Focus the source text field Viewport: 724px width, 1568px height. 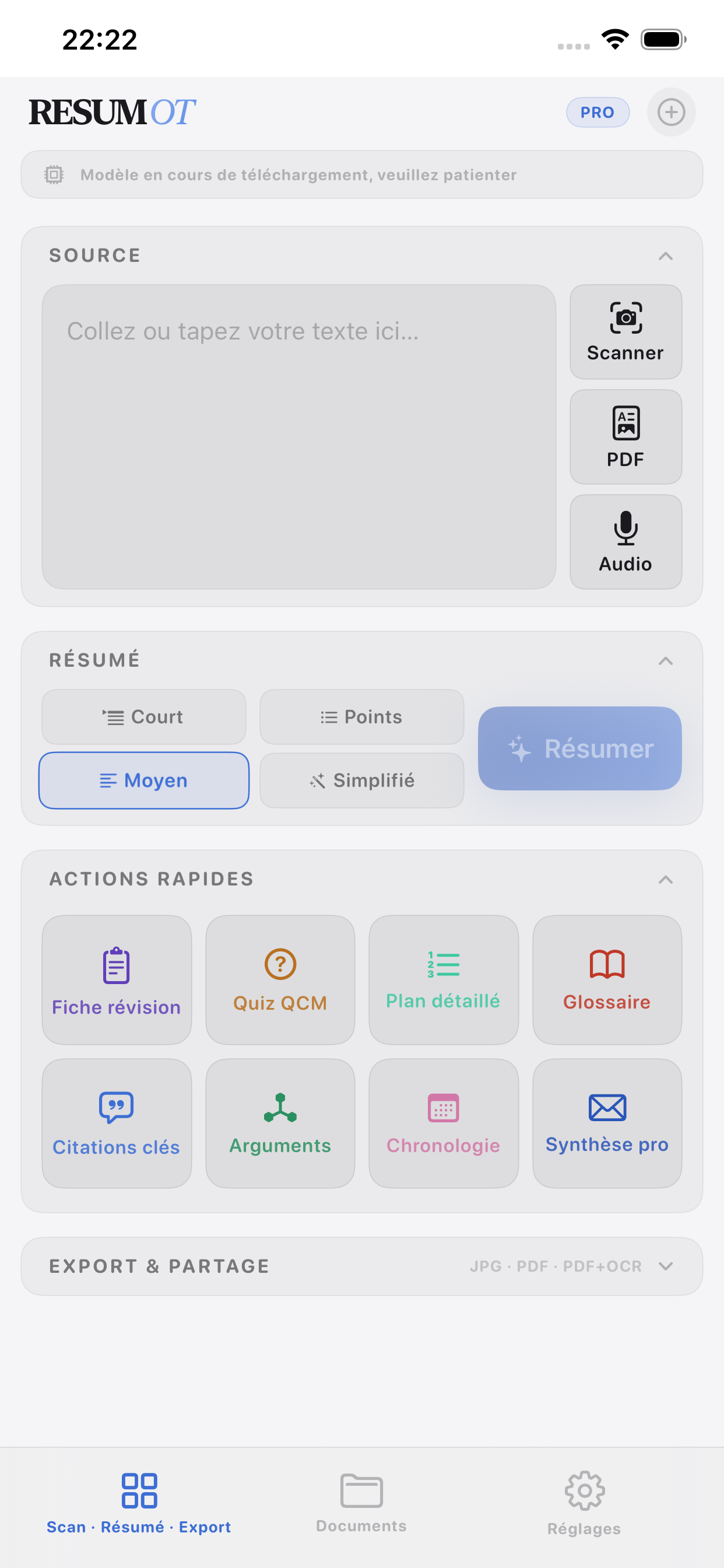(x=298, y=436)
